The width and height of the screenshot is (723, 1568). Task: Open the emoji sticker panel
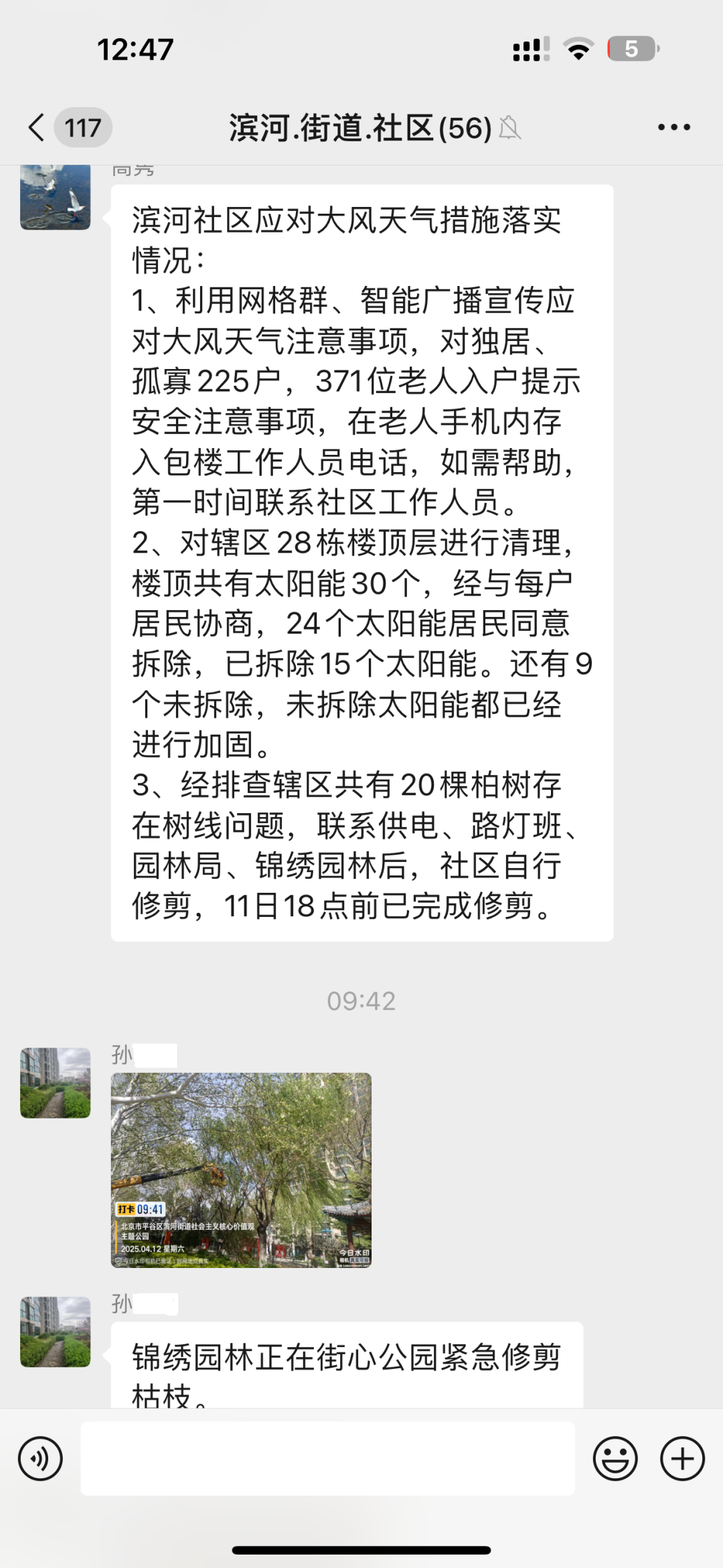(x=615, y=1458)
